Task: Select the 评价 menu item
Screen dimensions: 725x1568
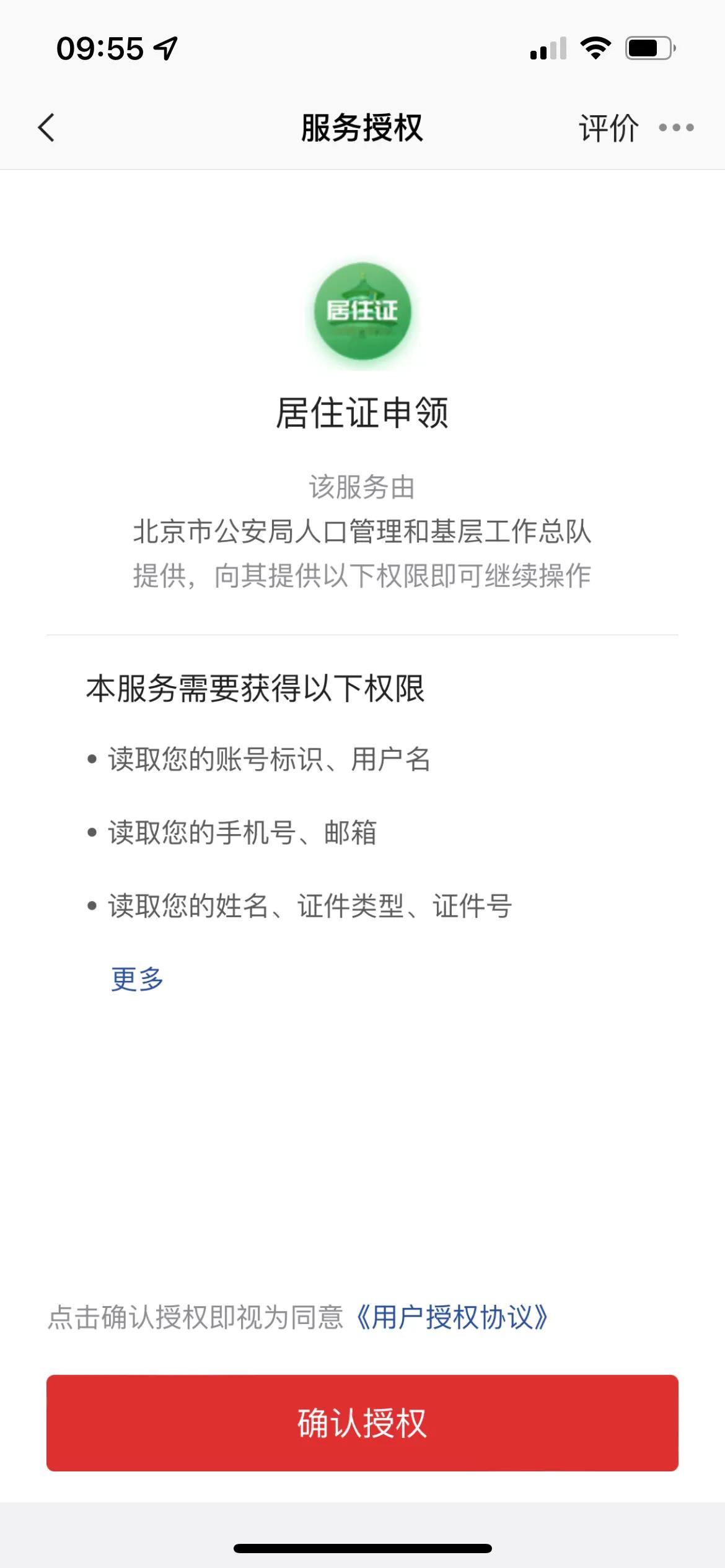Action: (608, 127)
